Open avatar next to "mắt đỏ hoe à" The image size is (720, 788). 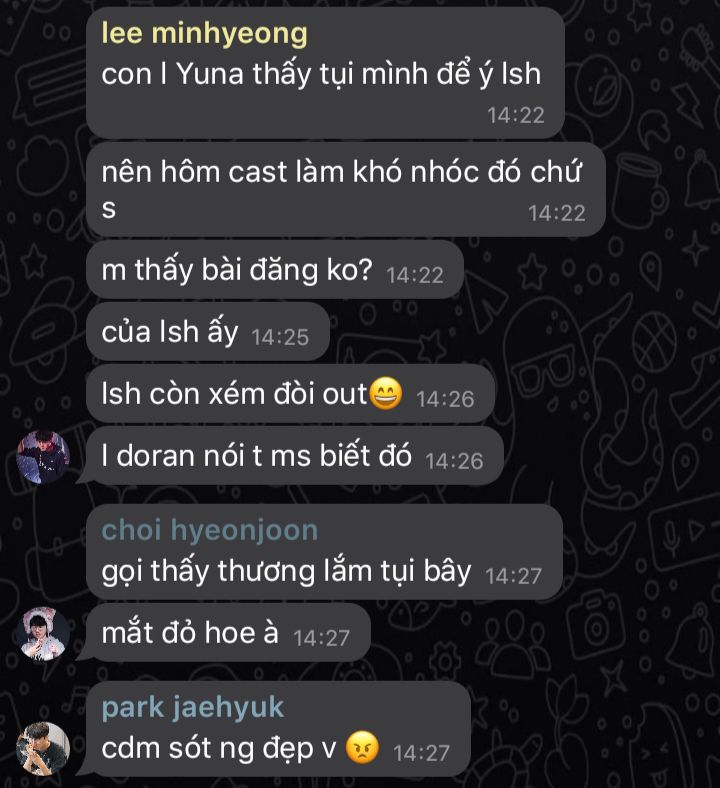[x=43, y=634]
